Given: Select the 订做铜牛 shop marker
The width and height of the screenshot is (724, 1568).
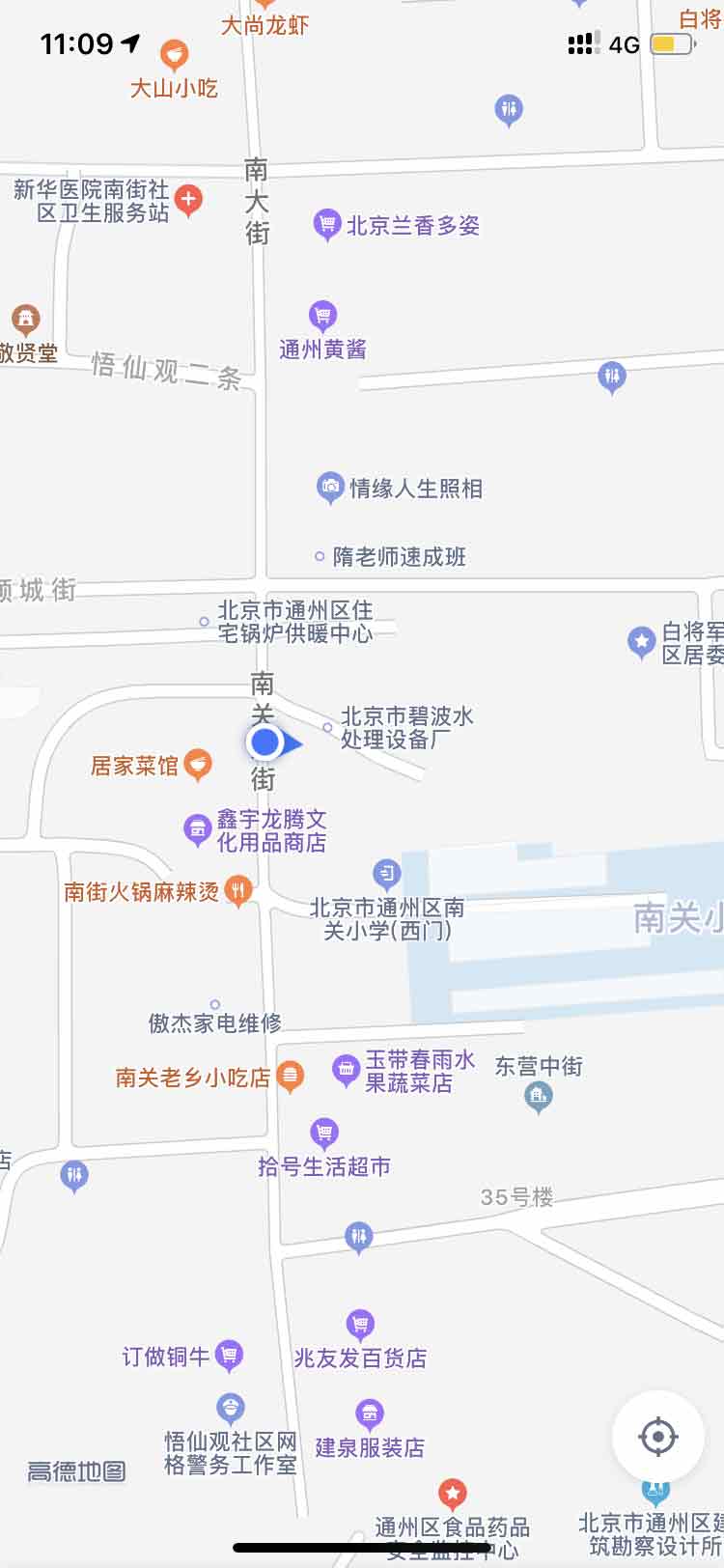Looking at the screenshot, I should pyautogui.click(x=228, y=1356).
